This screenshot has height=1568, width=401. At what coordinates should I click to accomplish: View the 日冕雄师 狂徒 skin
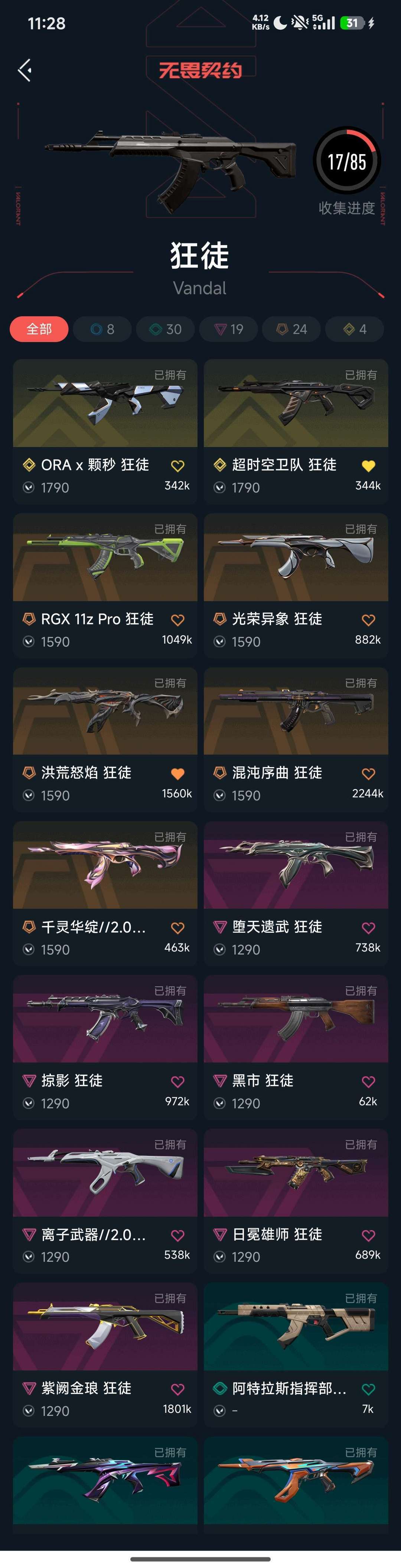(x=296, y=1174)
